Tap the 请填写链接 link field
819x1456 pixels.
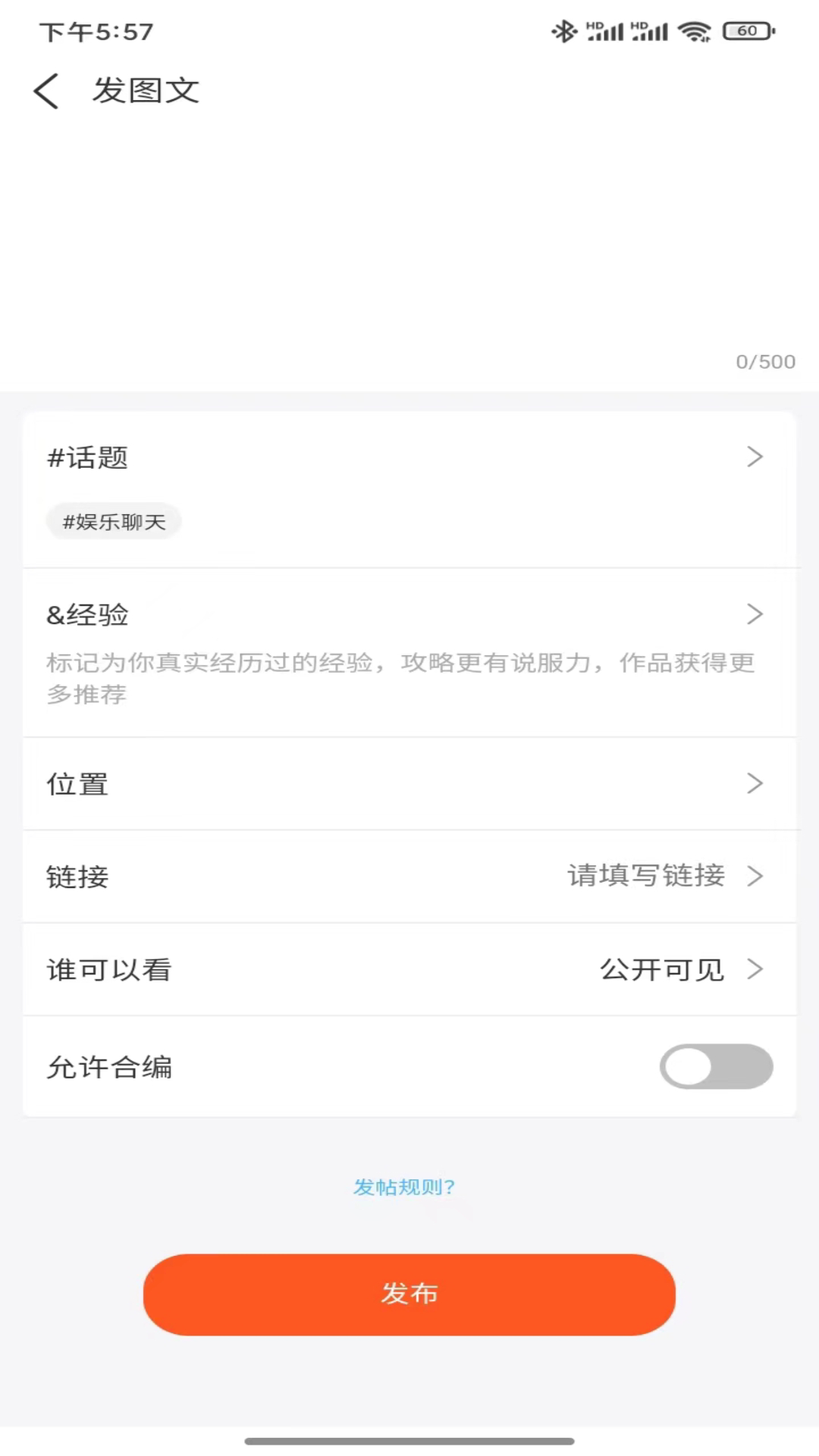coord(646,876)
